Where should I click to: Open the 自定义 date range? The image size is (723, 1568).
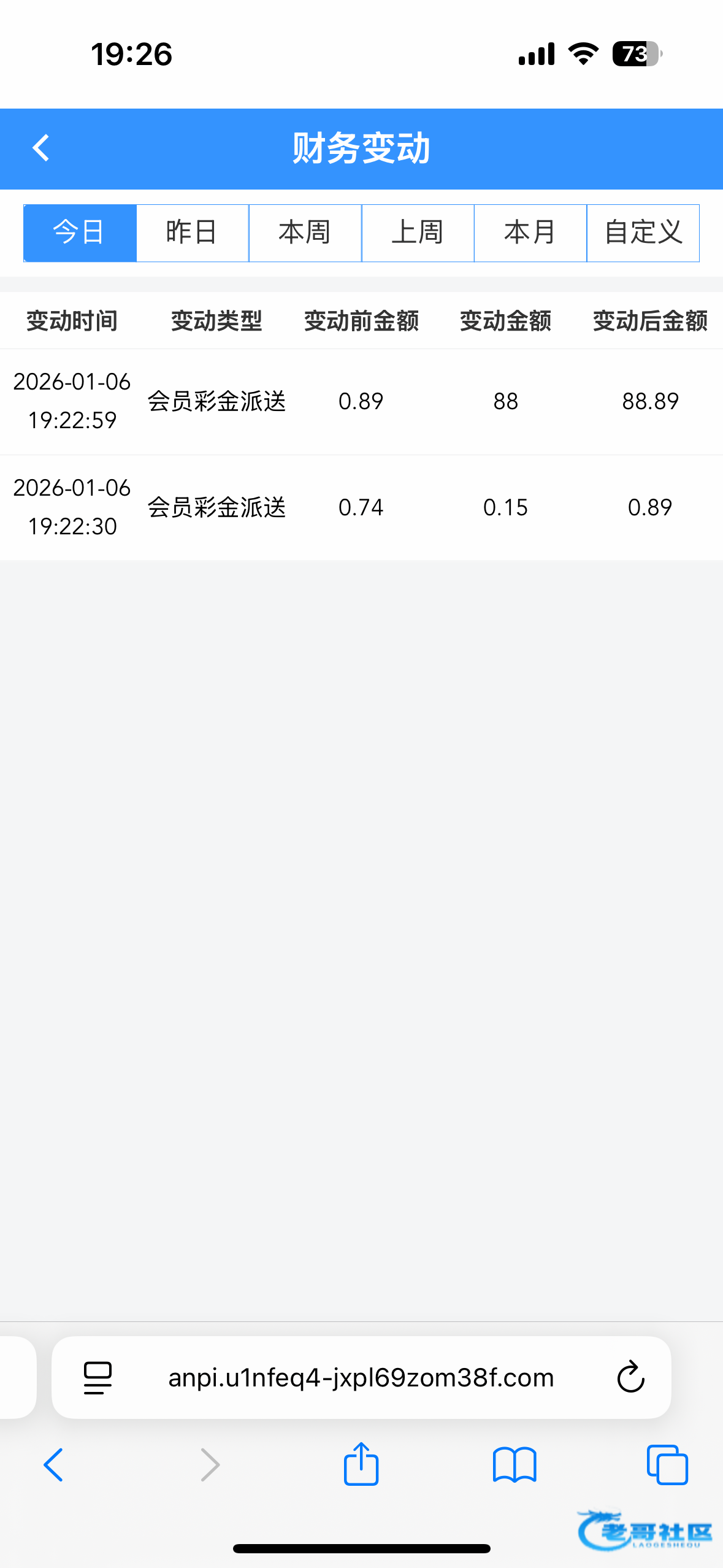coord(643,233)
